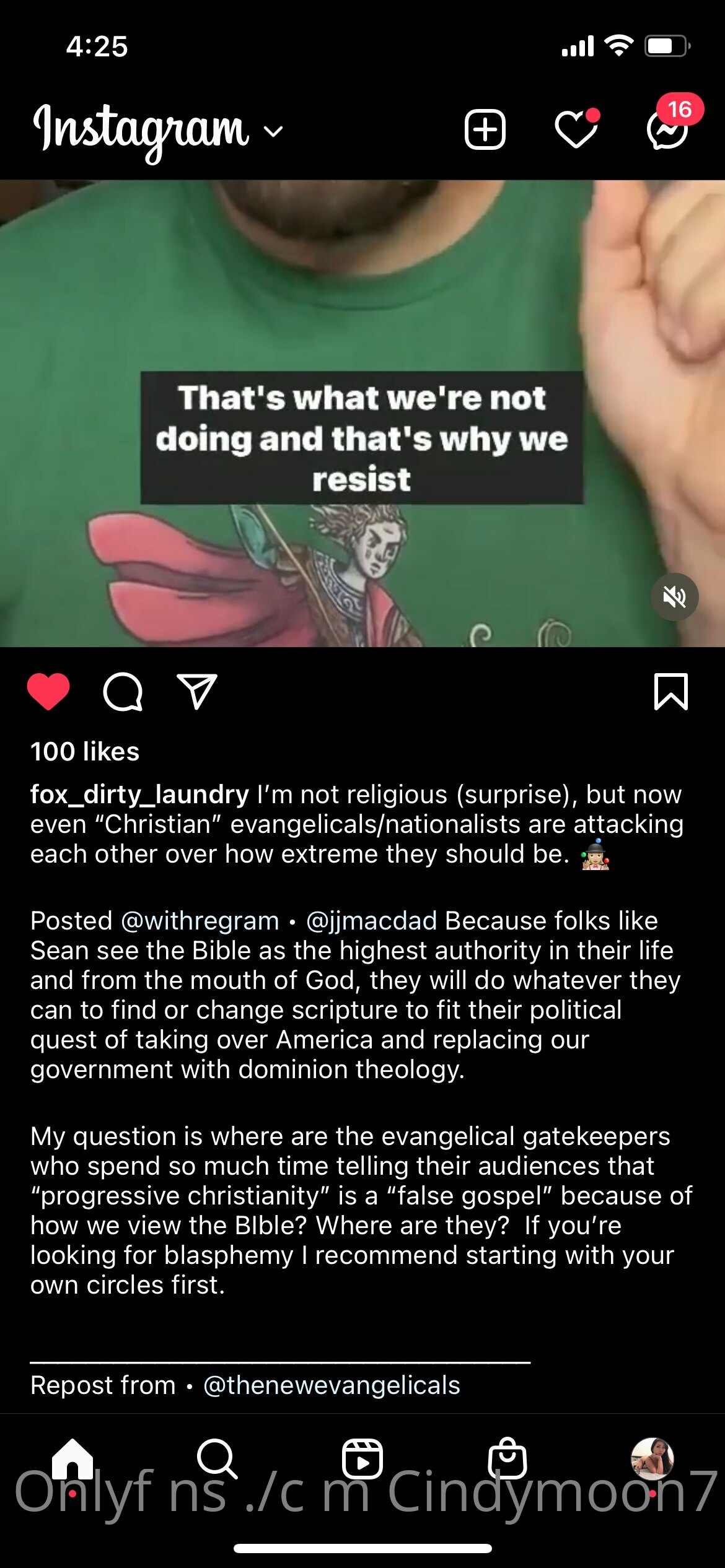Save the post with the bookmark icon

pyautogui.click(x=671, y=691)
